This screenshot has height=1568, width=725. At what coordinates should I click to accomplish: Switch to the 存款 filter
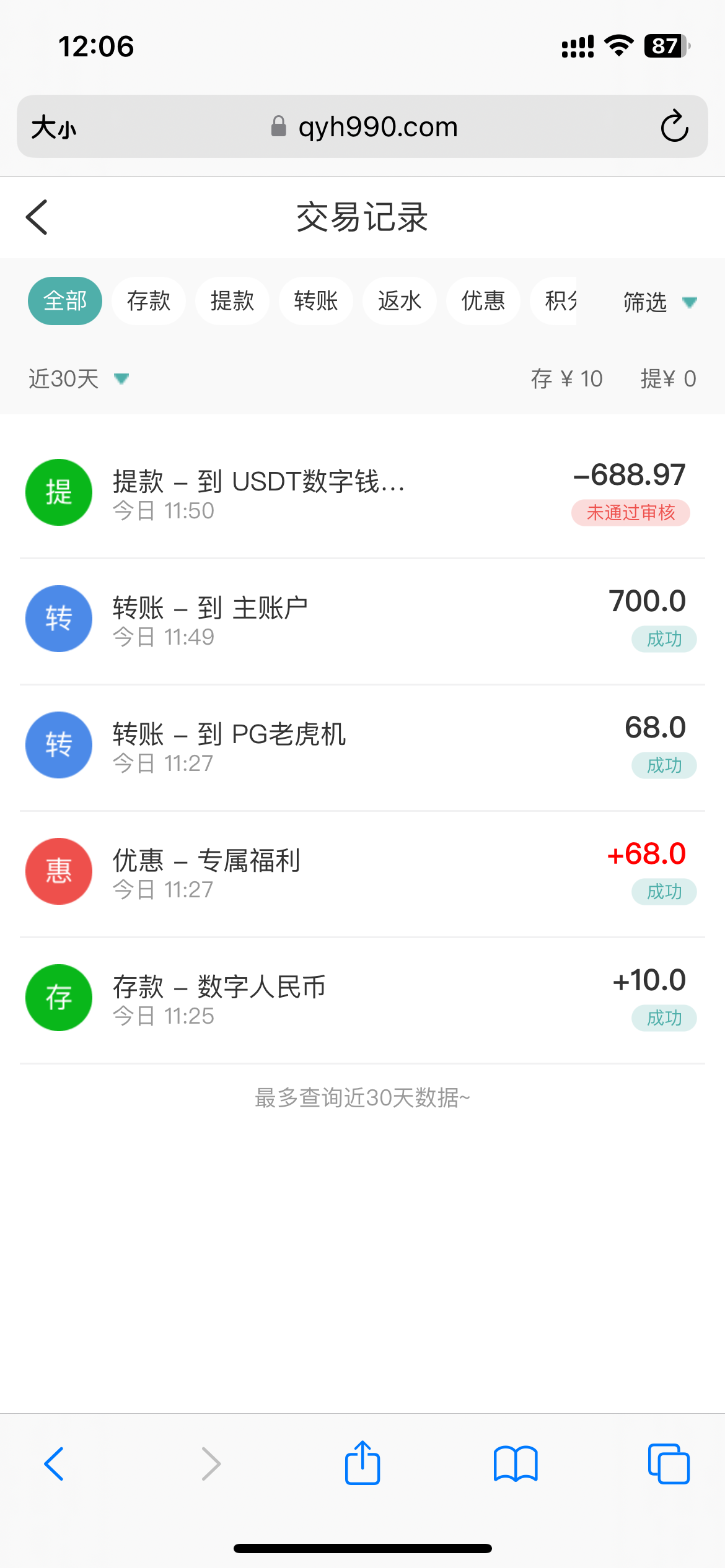[149, 301]
